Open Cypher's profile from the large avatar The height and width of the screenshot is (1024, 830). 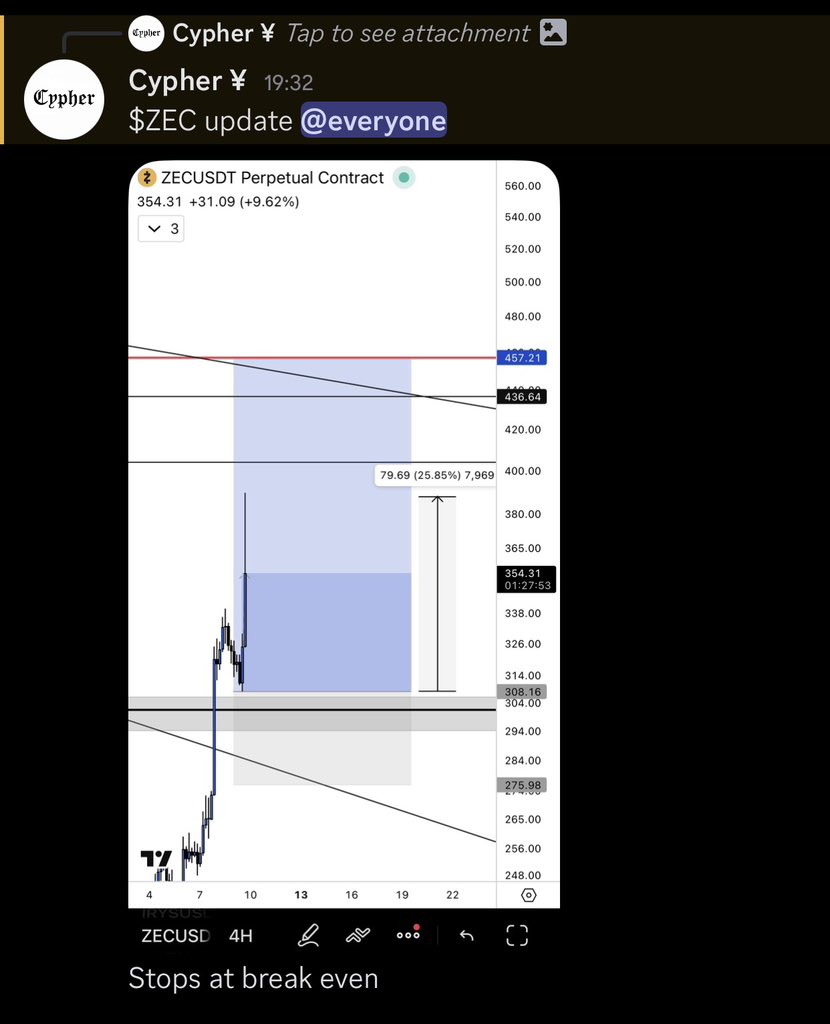point(65,98)
